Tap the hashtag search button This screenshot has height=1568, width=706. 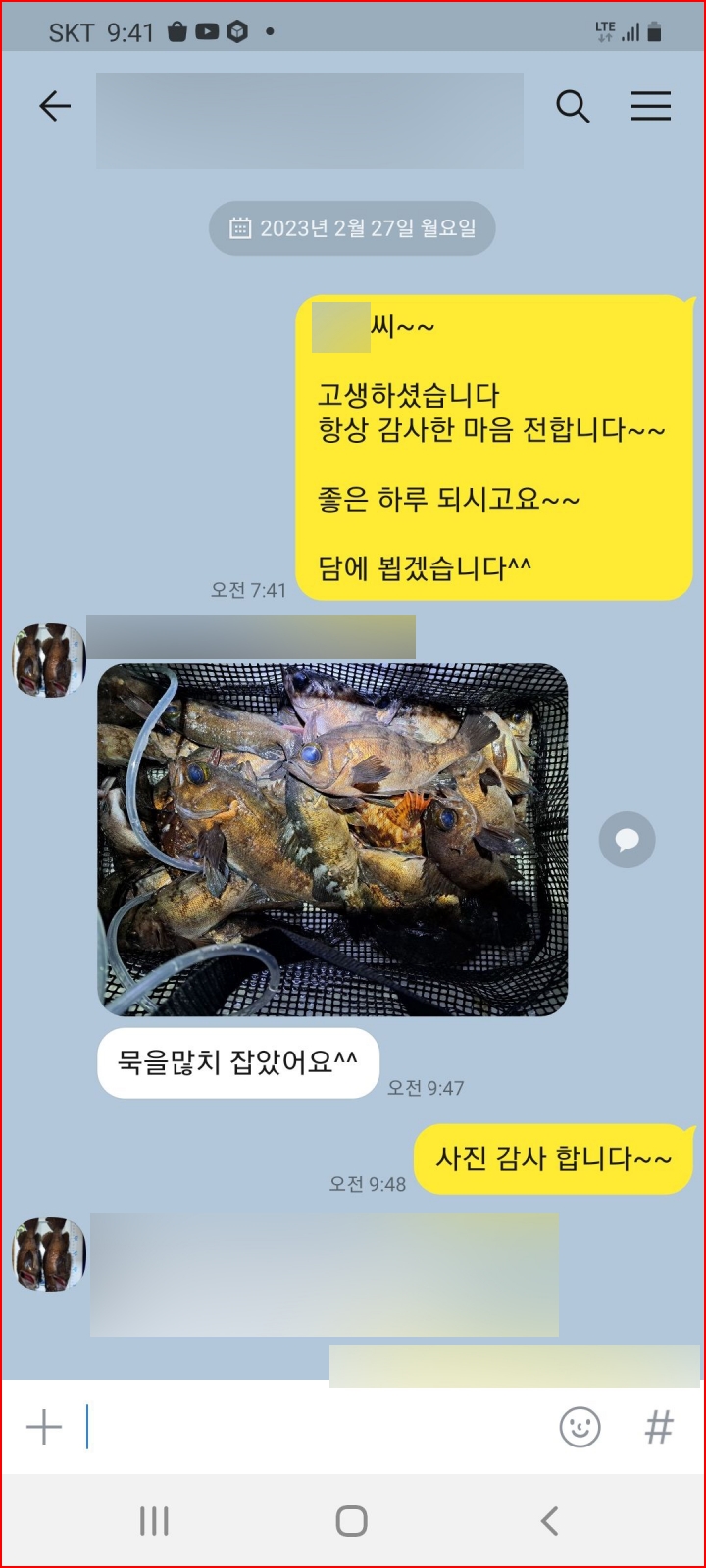[659, 1427]
